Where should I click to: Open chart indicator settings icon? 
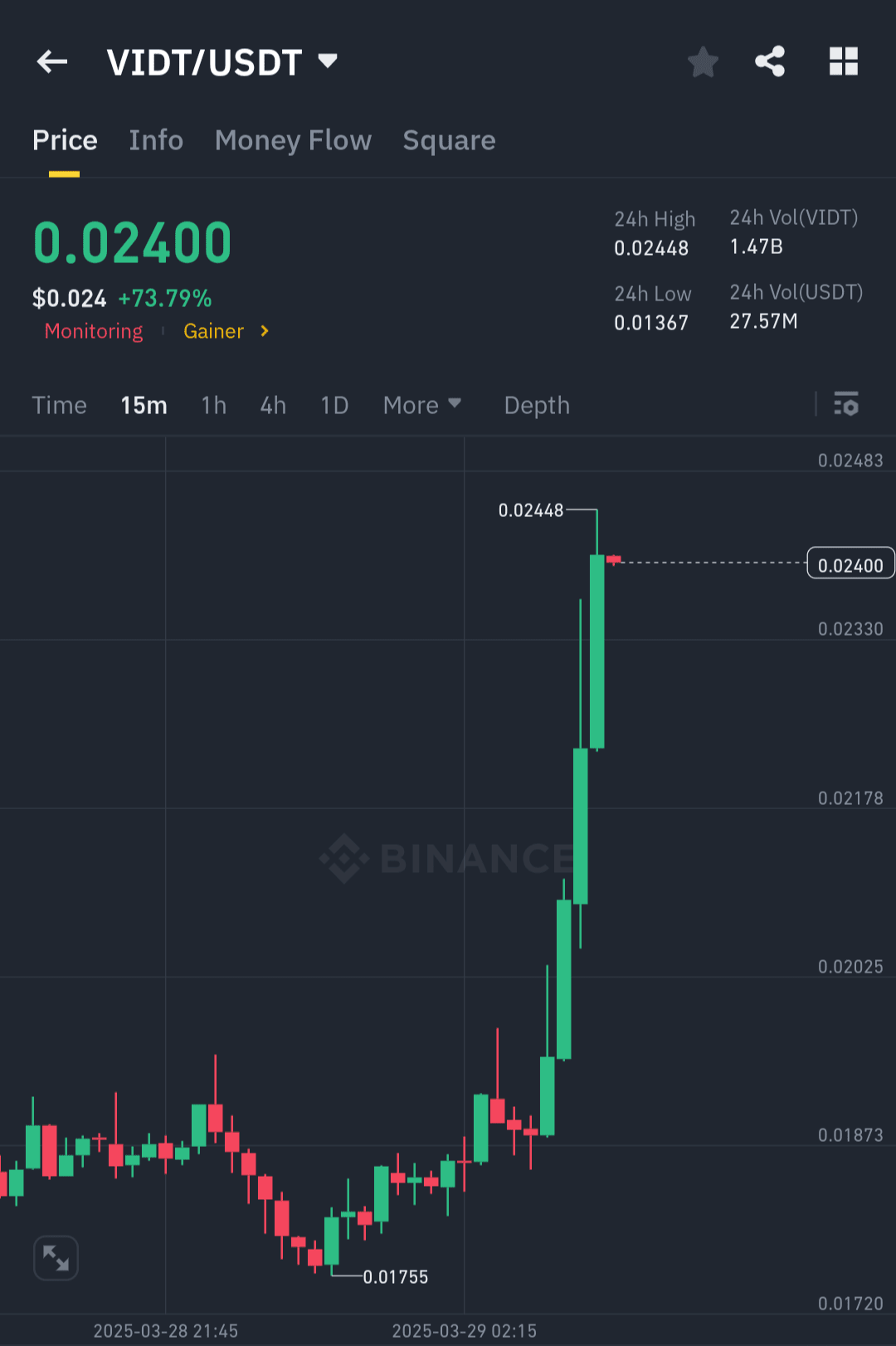[846, 405]
